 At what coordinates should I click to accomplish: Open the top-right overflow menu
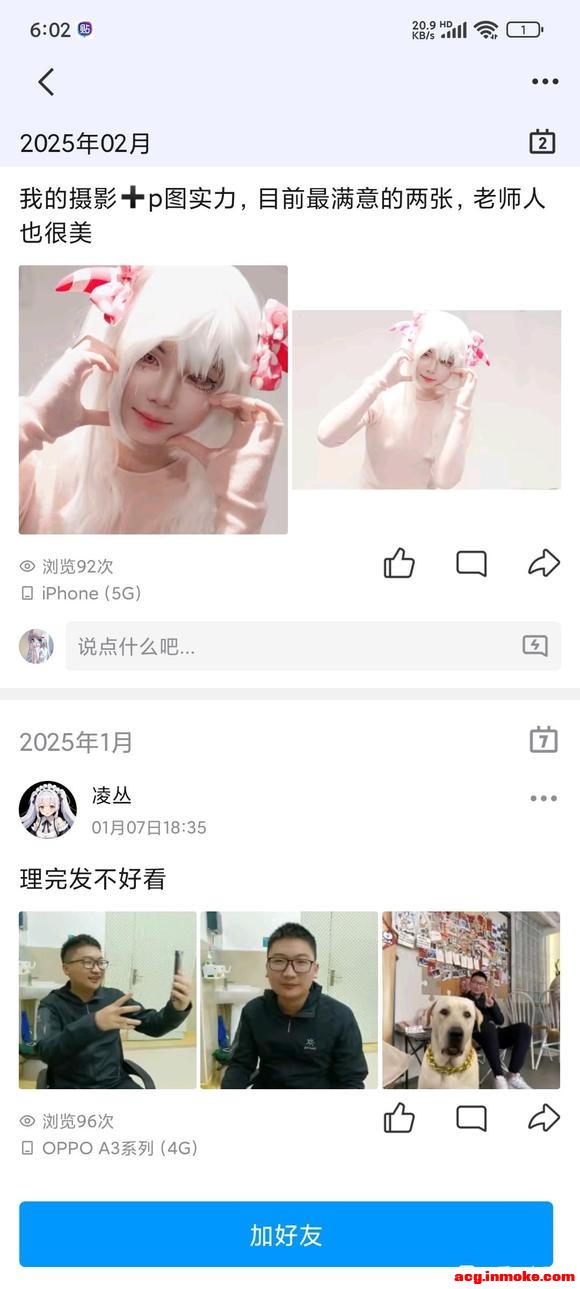click(x=545, y=82)
